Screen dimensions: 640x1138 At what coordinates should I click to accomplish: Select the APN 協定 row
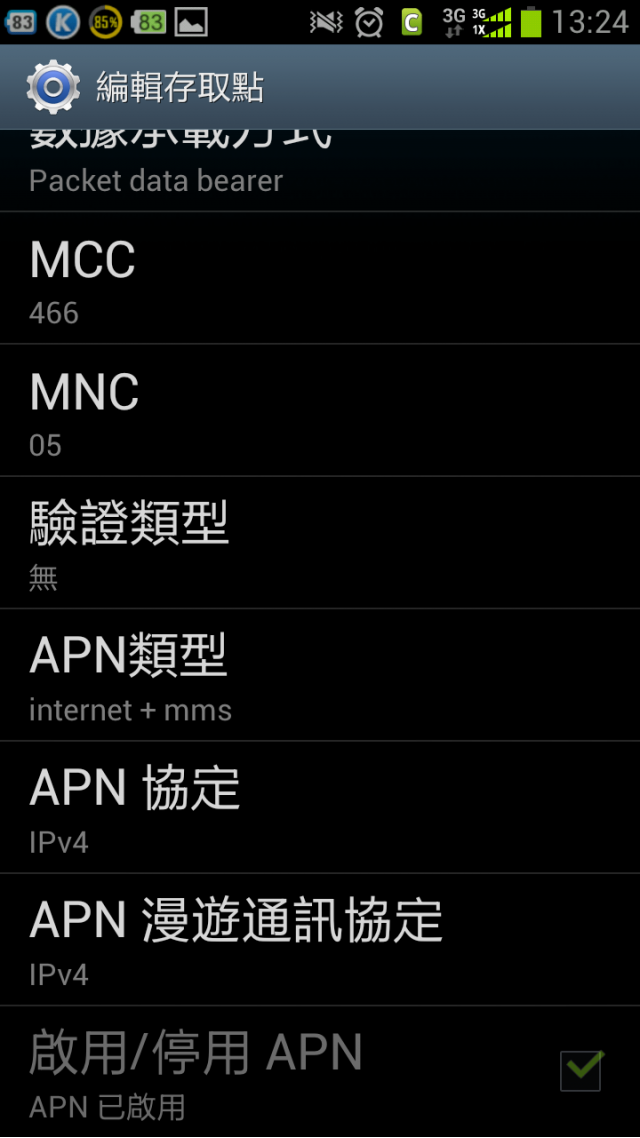tap(320, 807)
